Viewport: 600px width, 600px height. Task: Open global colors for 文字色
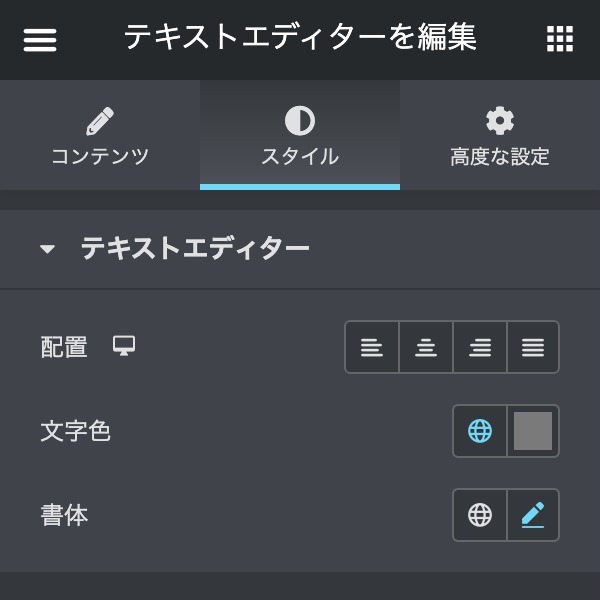point(480,431)
